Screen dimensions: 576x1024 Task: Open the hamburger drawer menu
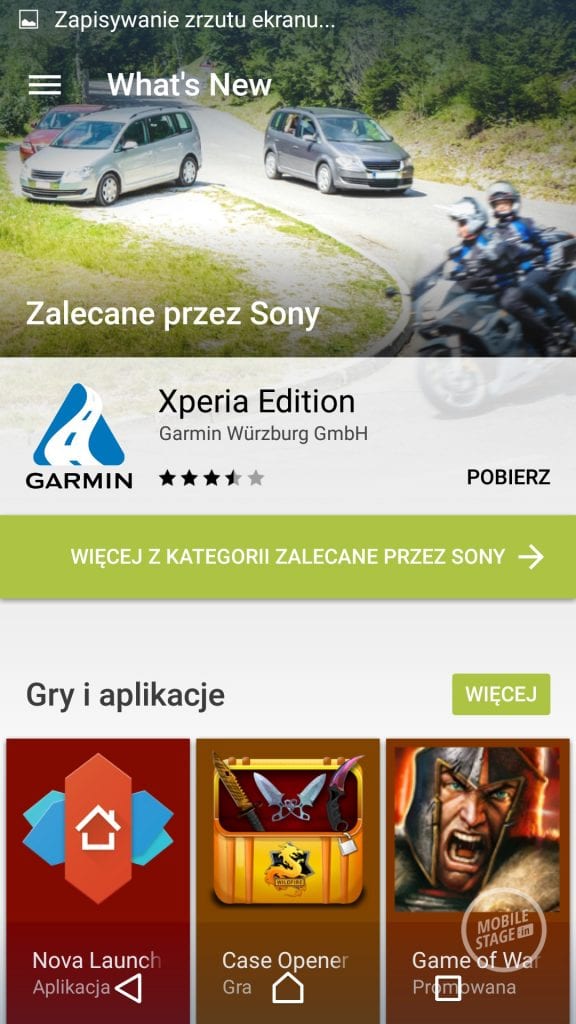(44, 85)
